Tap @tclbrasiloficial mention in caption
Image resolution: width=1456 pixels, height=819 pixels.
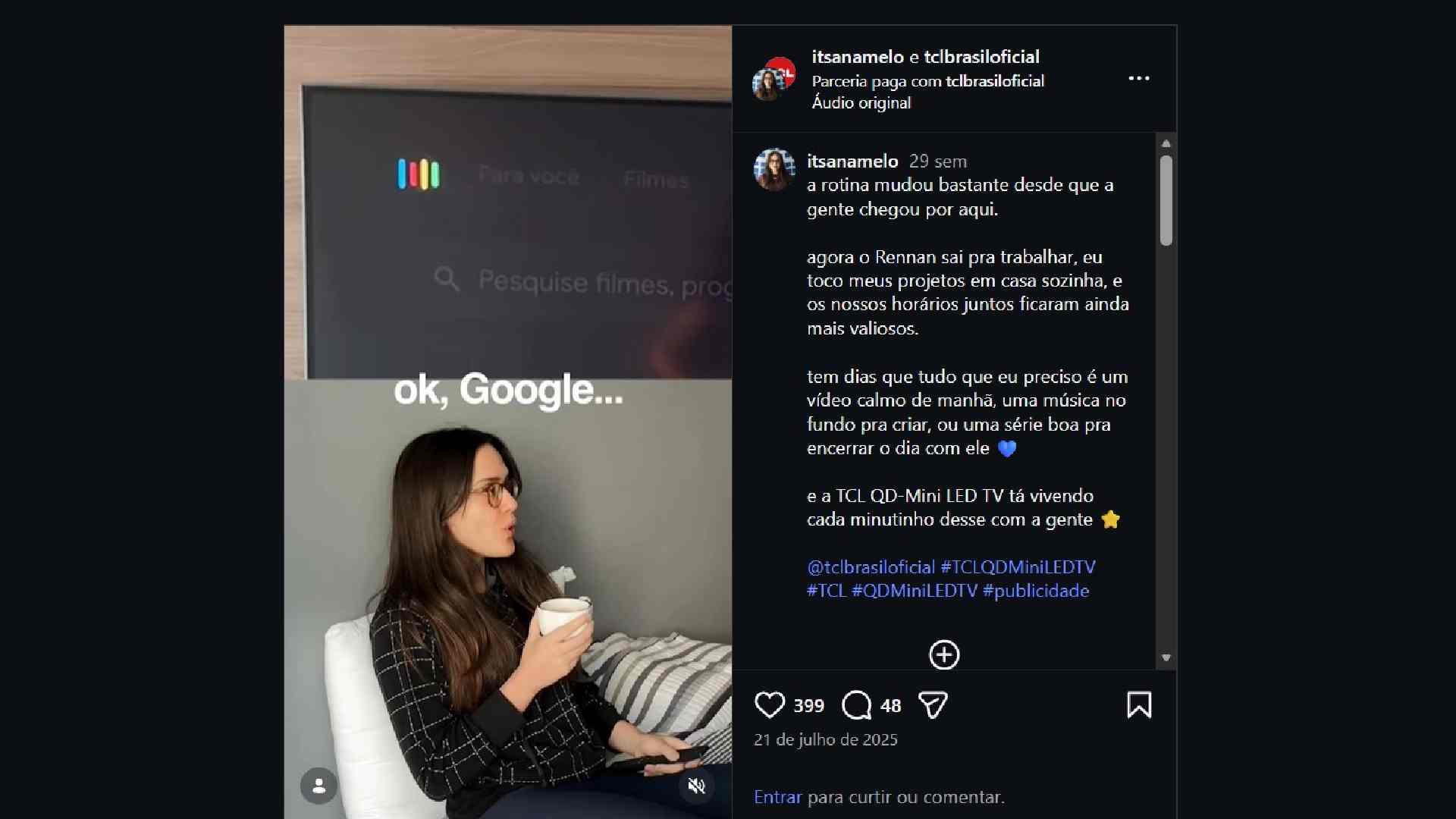tap(871, 567)
